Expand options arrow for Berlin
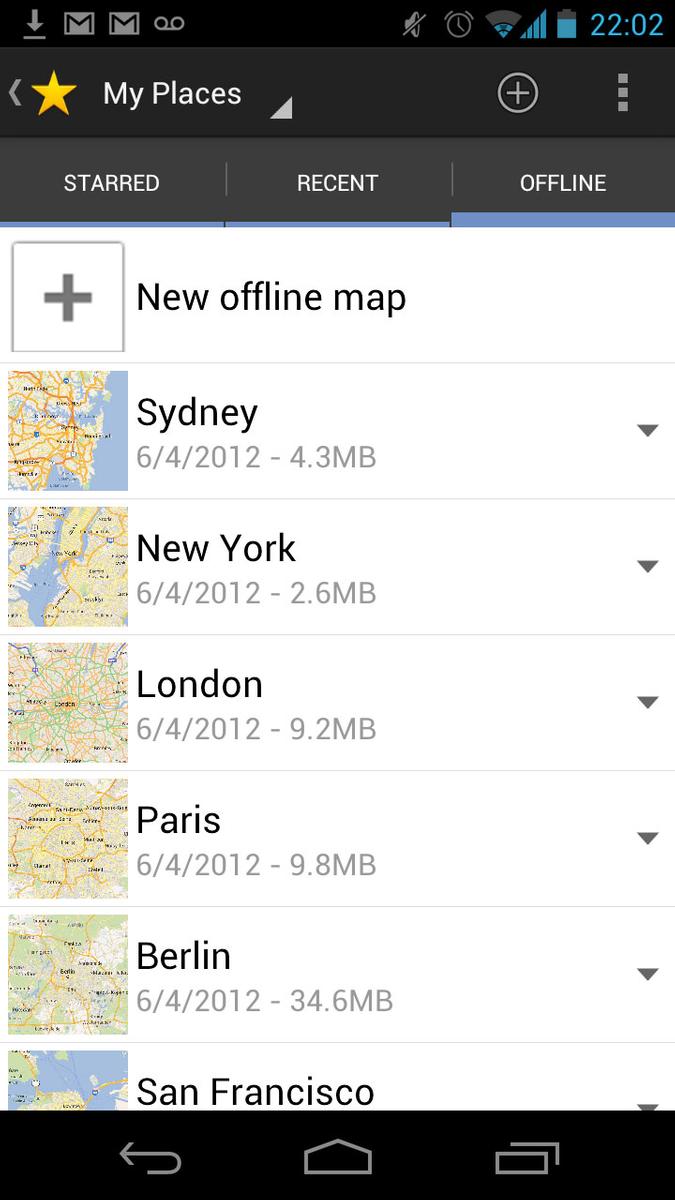The height and width of the screenshot is (1200, 675). pos(648,975)
